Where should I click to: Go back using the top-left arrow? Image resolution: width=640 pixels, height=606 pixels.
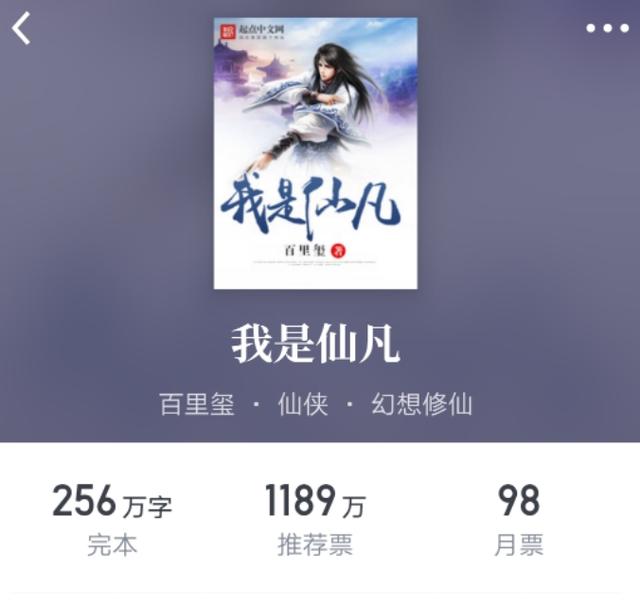click(x=22, y=28)
